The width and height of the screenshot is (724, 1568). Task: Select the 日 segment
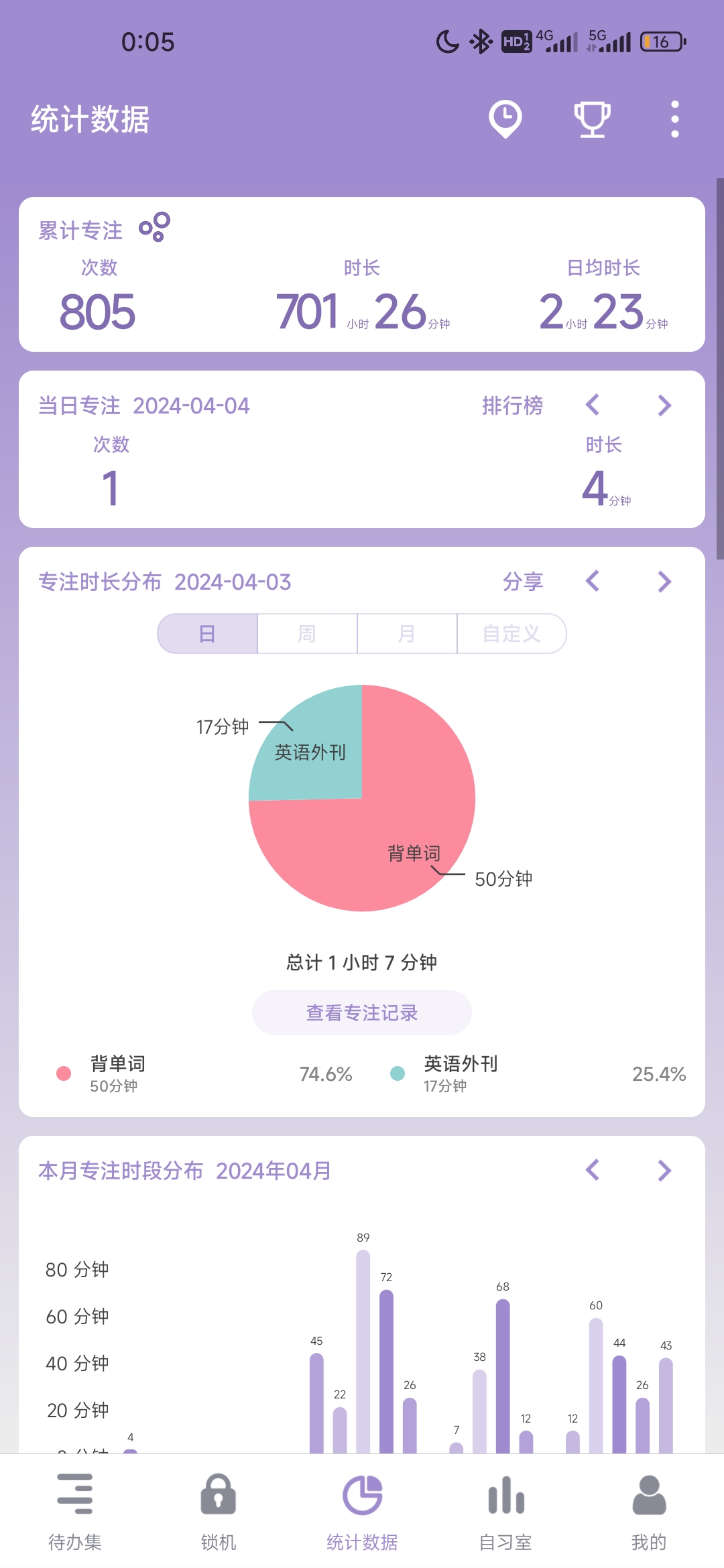208,633
